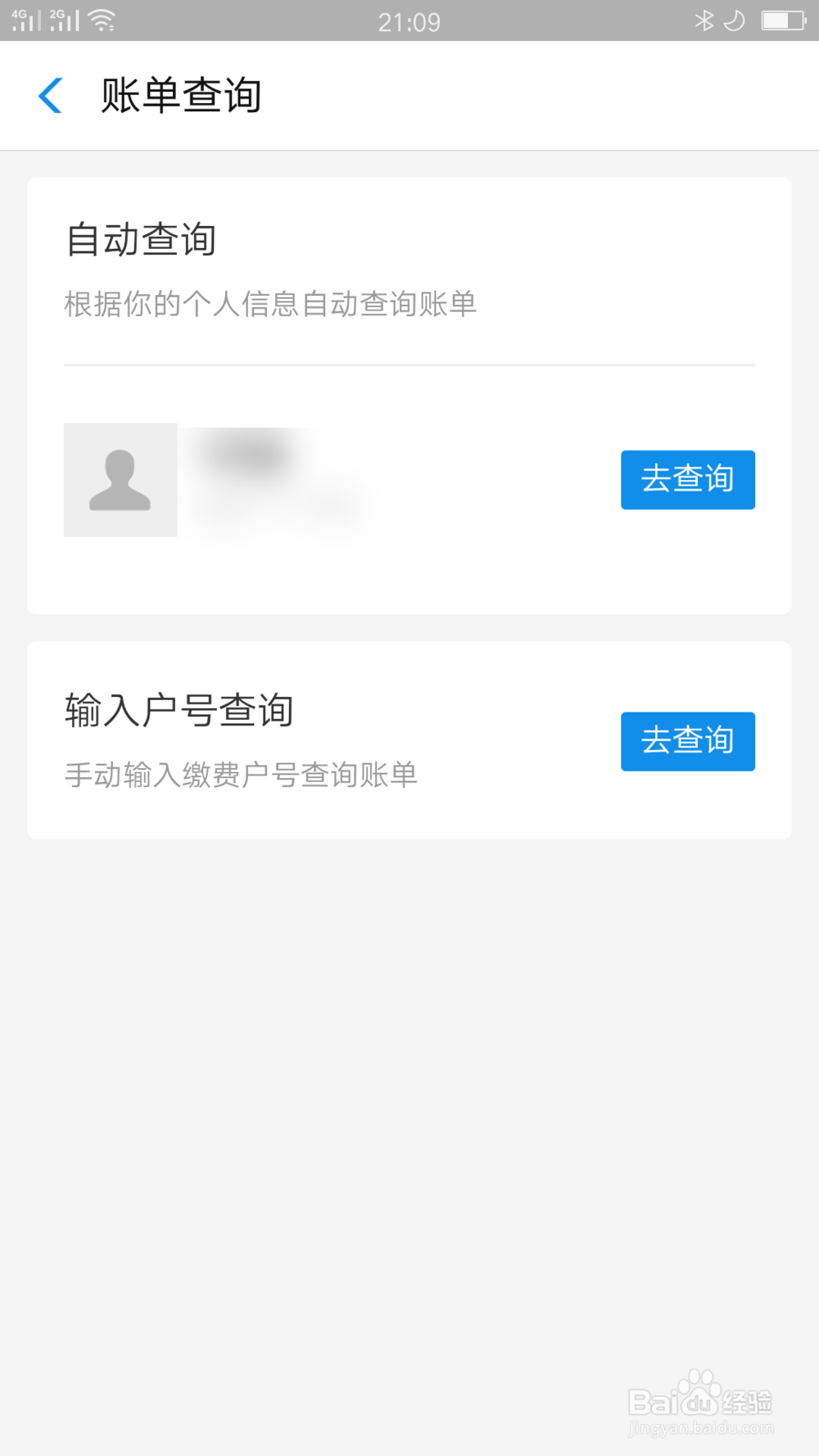Screen dimensions: 819x1456
Task: Tap the heading 自动查询
Action: click(x=141, y=239)
